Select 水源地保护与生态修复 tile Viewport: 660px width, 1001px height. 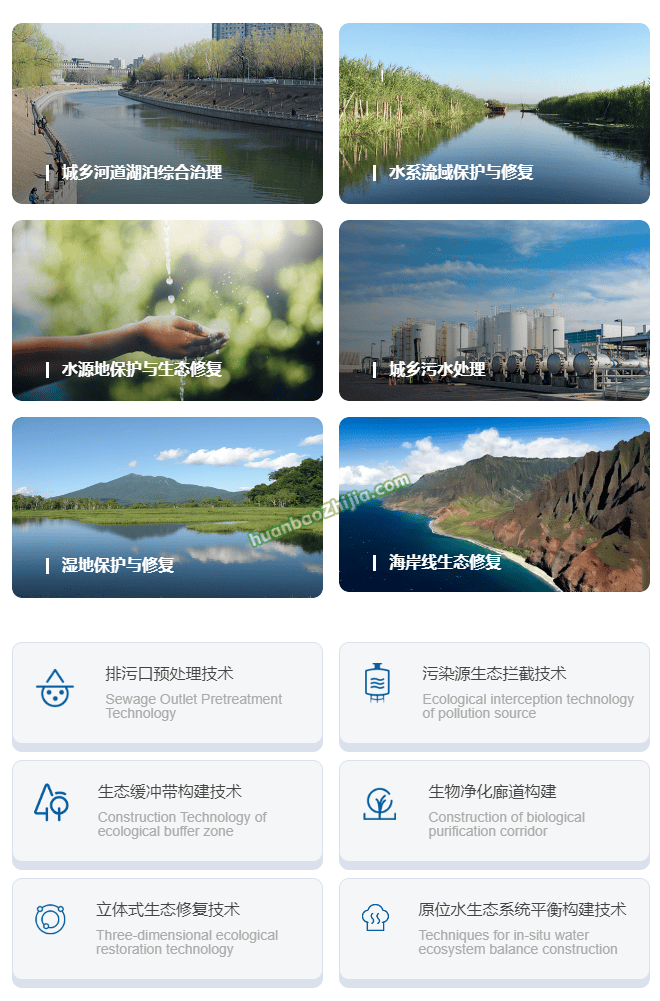point(167,311)
